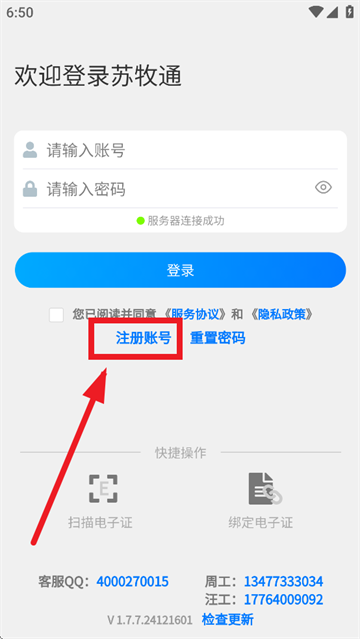
Task: Tap the account input field
Action: (x=180, y=150)
